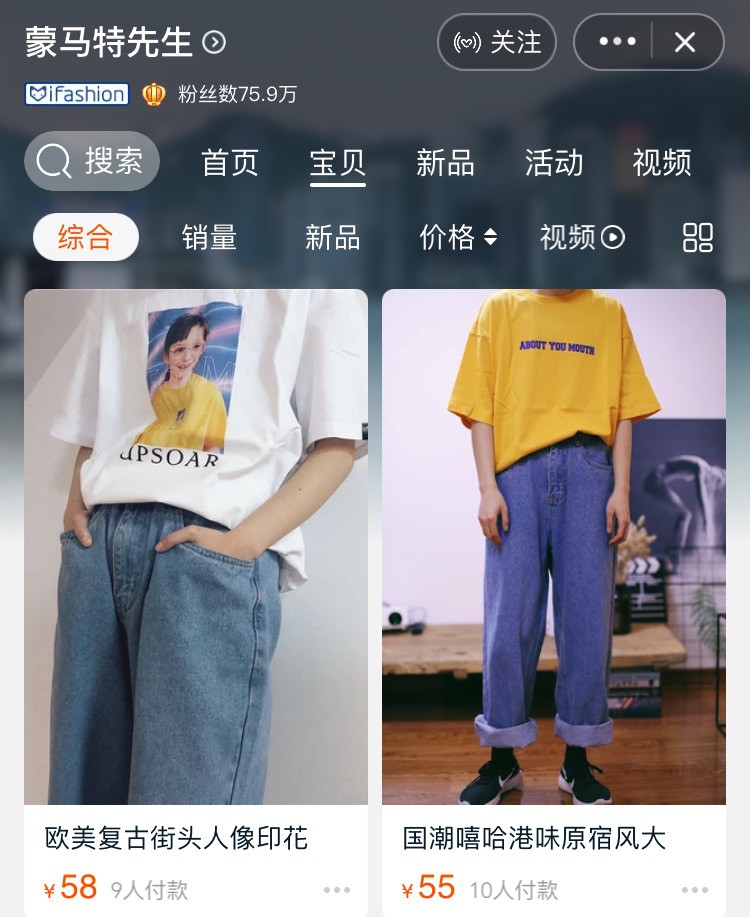Follow the shop with 关注 button
This screenshot has width=750, height=917.
coord(497,42)
